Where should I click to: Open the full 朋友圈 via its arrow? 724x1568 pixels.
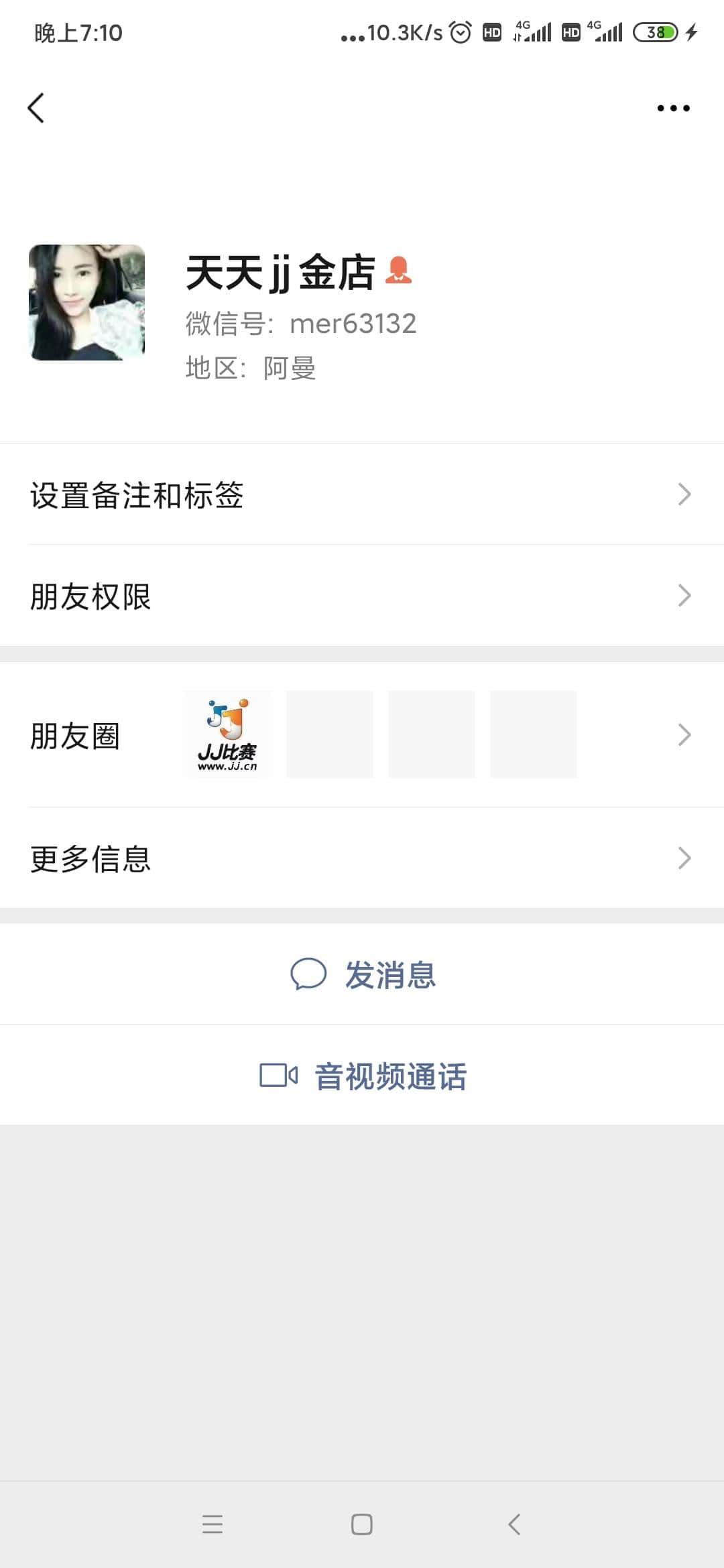[x=684, y=735]
